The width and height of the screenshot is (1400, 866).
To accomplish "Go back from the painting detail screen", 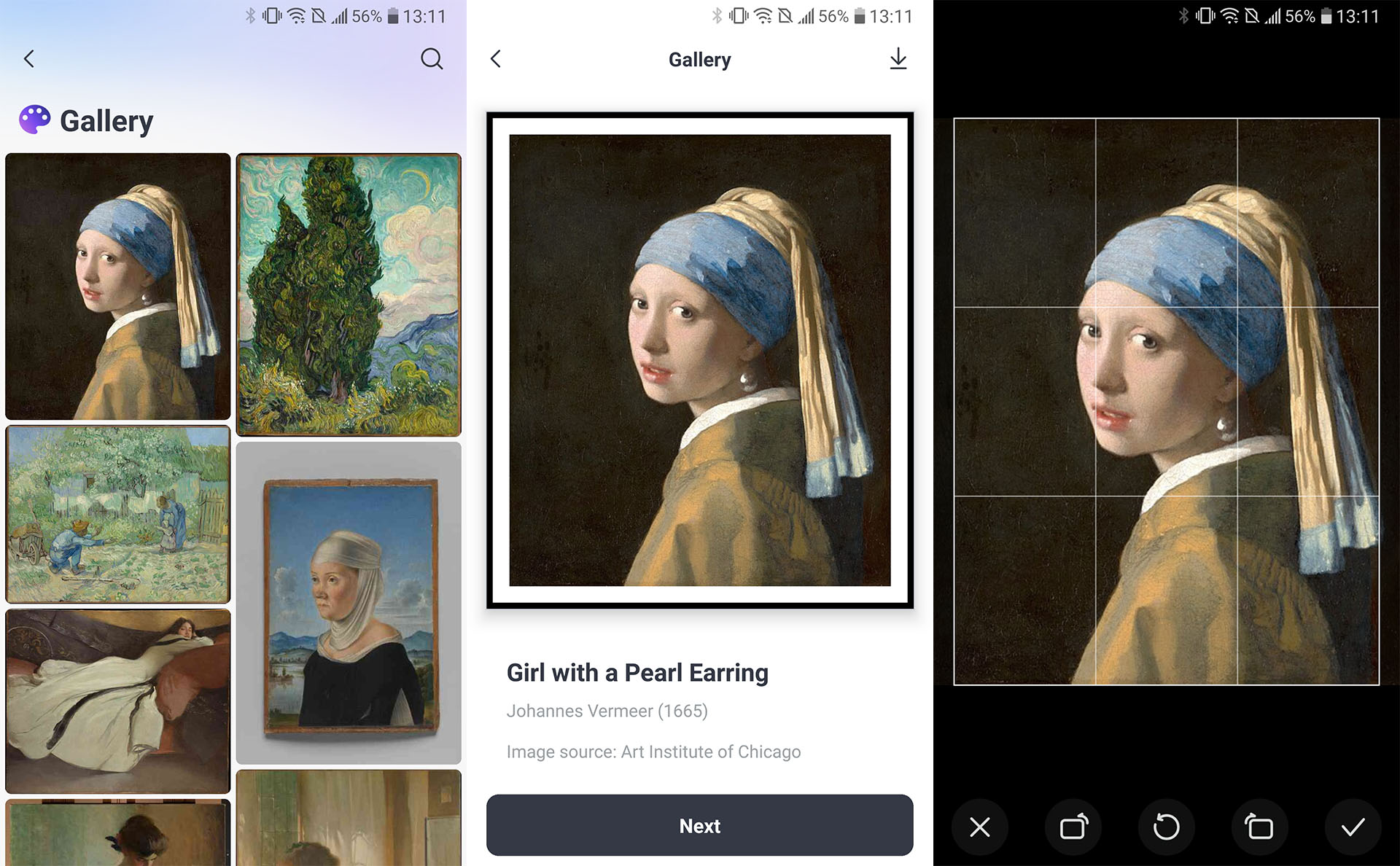I will 496,59.
